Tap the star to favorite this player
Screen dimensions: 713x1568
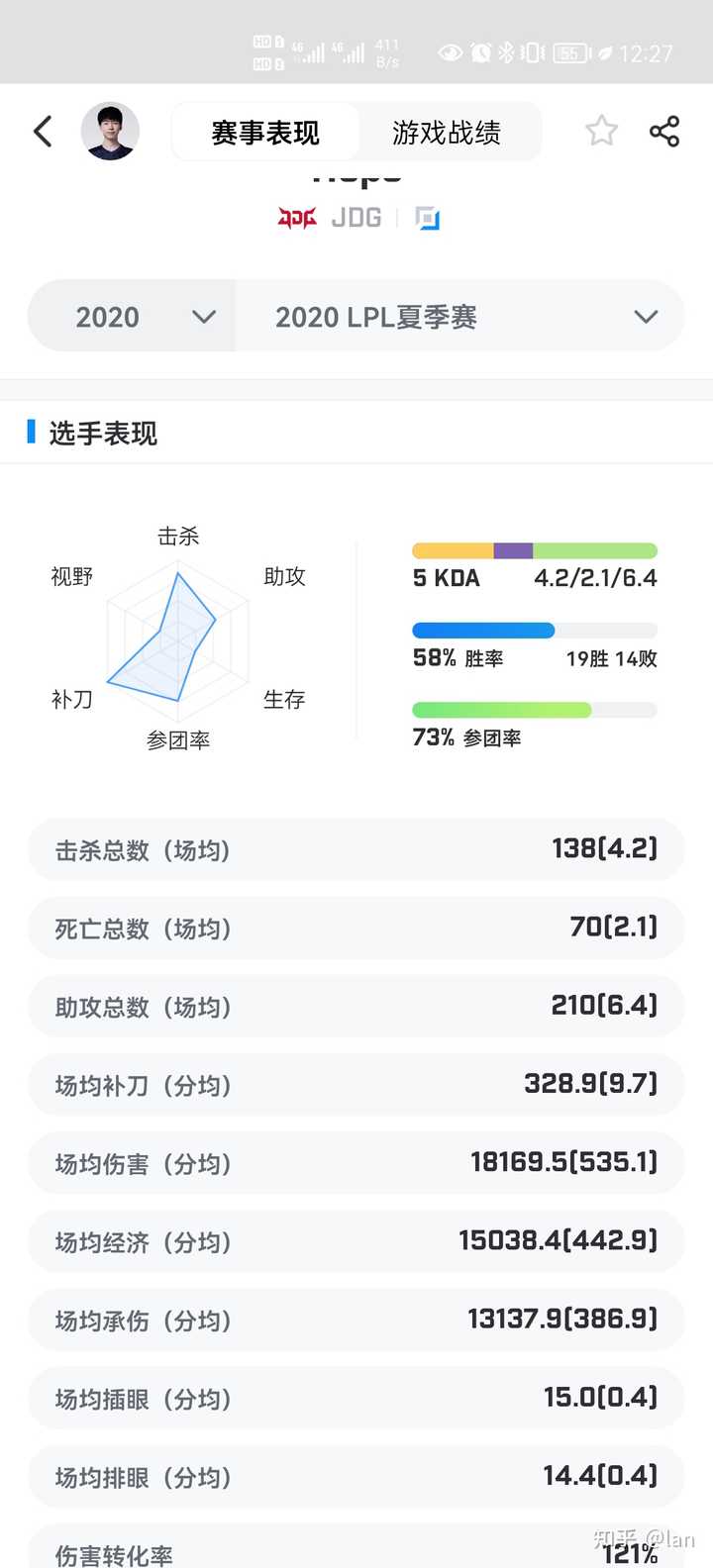601,130
